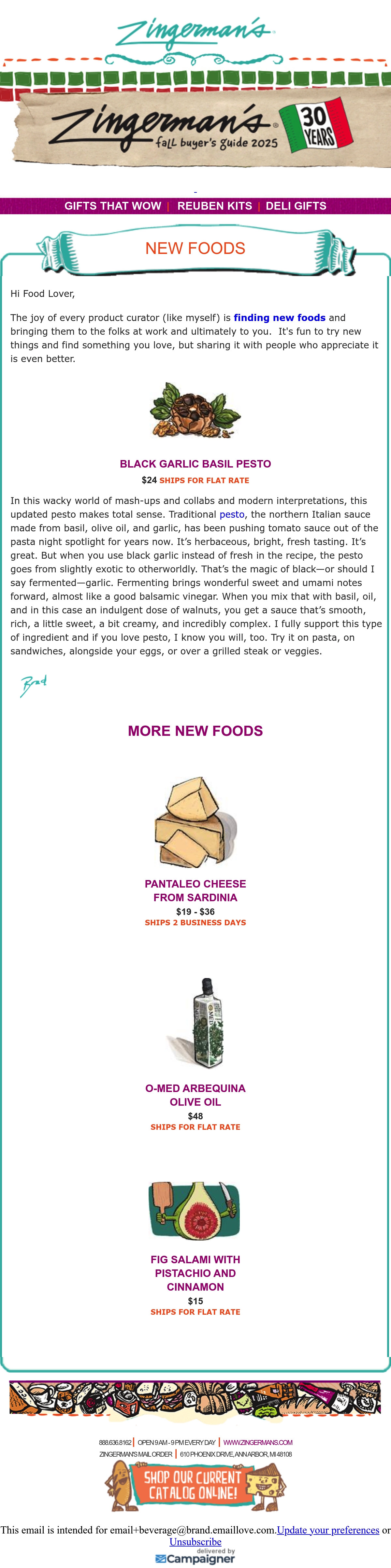Visit WWW.ZINGERMANS.COM

pos(258,1443)
